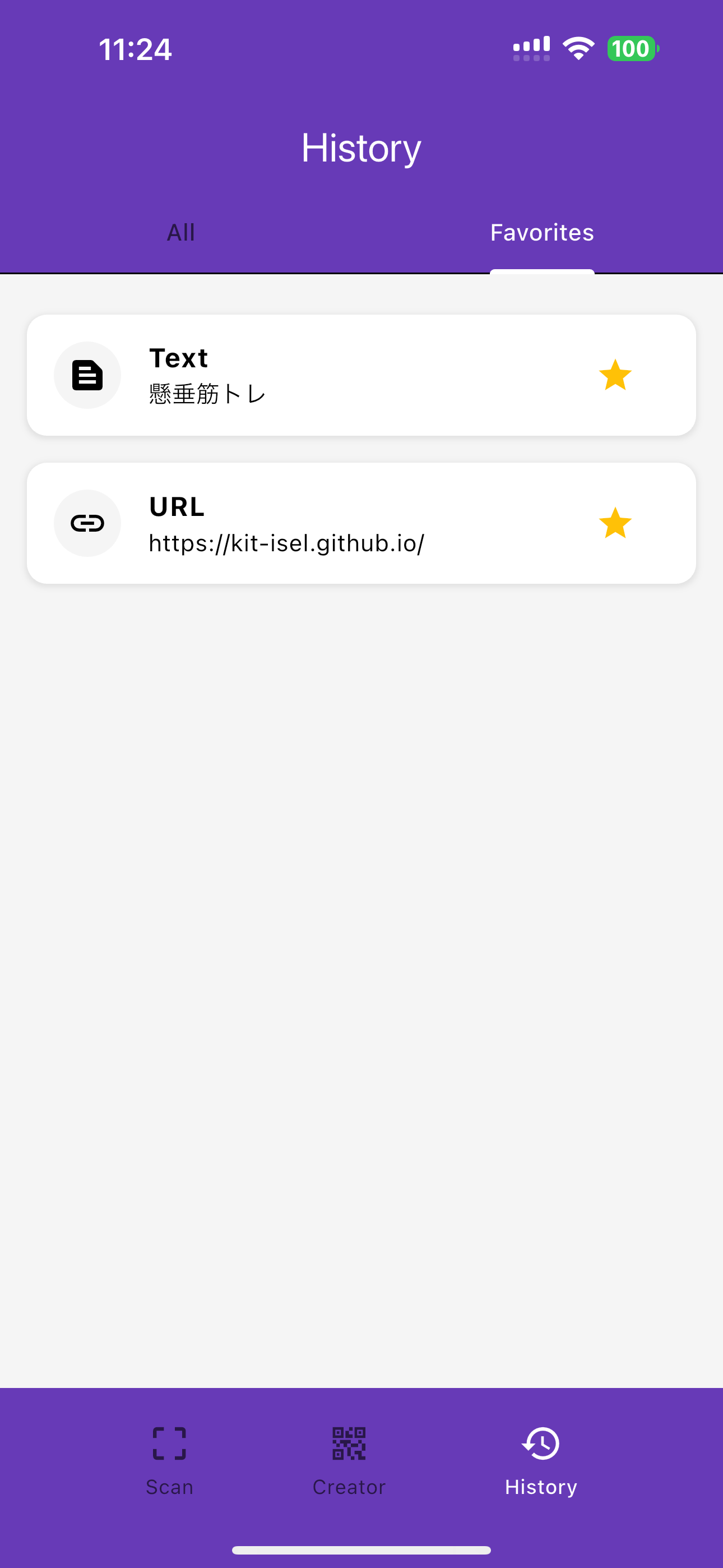Tap the History bottom navigation item
This screenshot has height=1568, width=723.
pyautogui.click(x=540, y=1461)
